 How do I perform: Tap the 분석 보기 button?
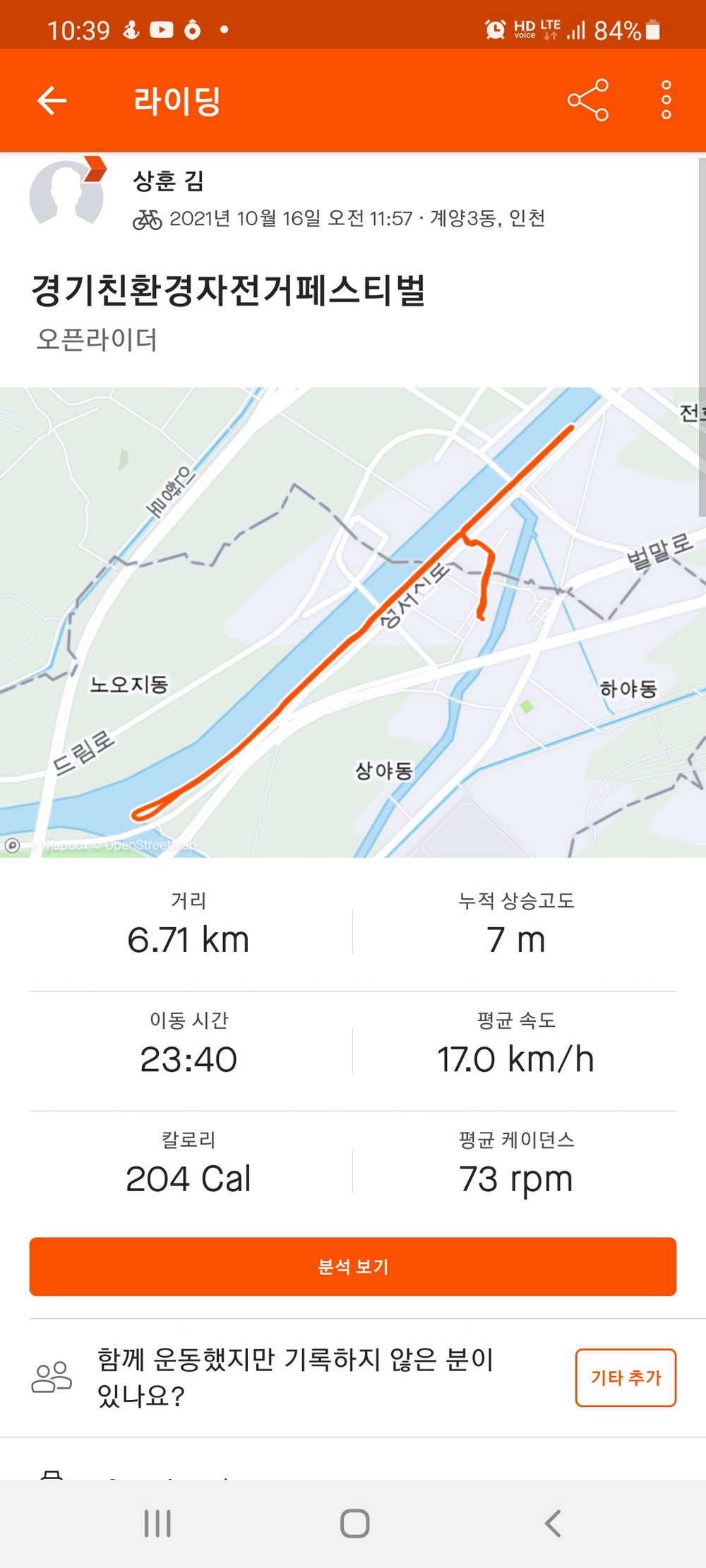point(353,1266)
